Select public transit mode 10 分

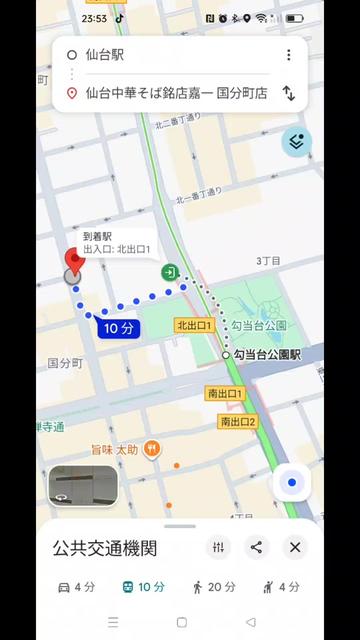click(x=144, y=587)
